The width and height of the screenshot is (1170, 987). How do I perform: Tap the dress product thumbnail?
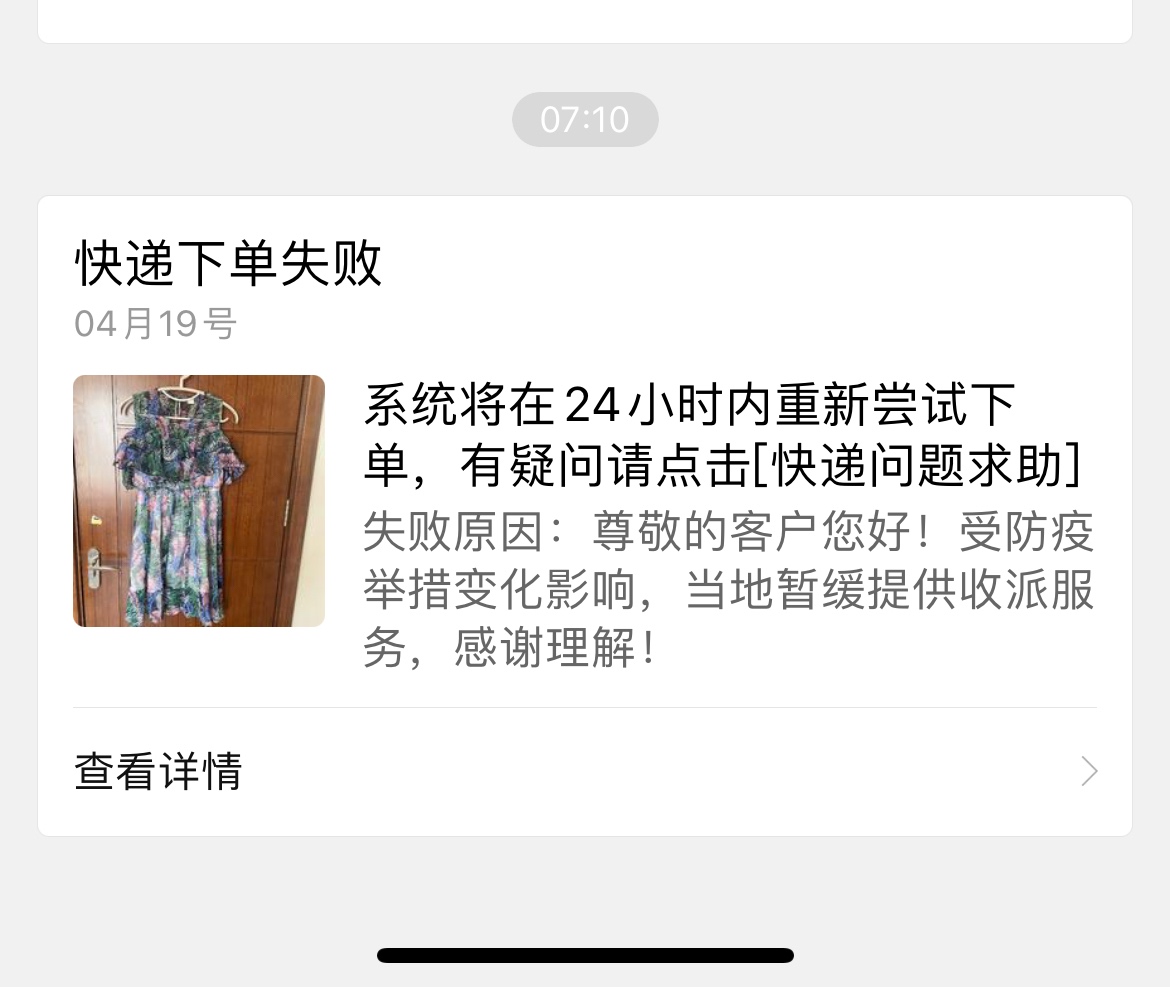(x=199, y=501)
